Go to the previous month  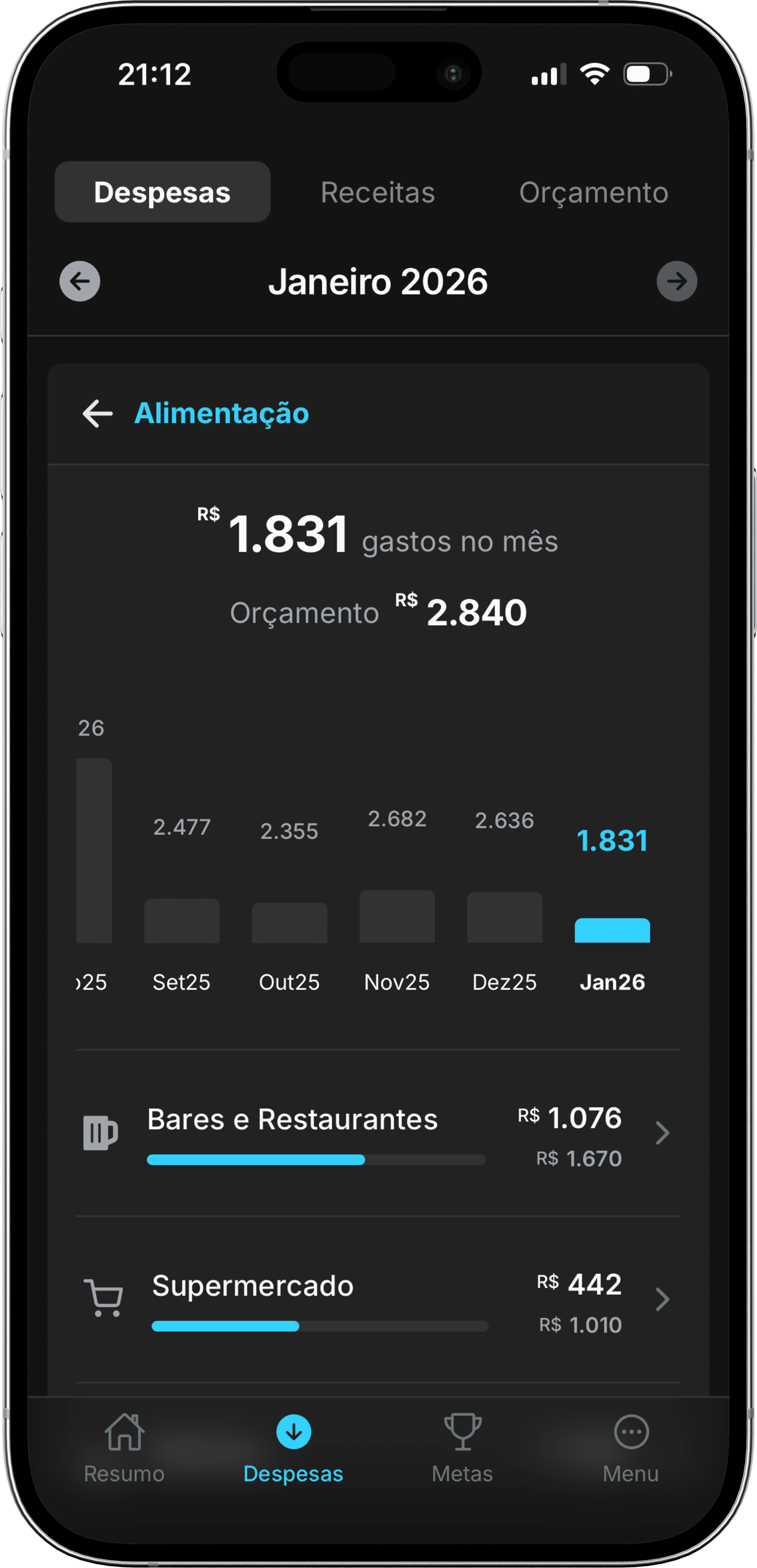[x=80, y=281]
